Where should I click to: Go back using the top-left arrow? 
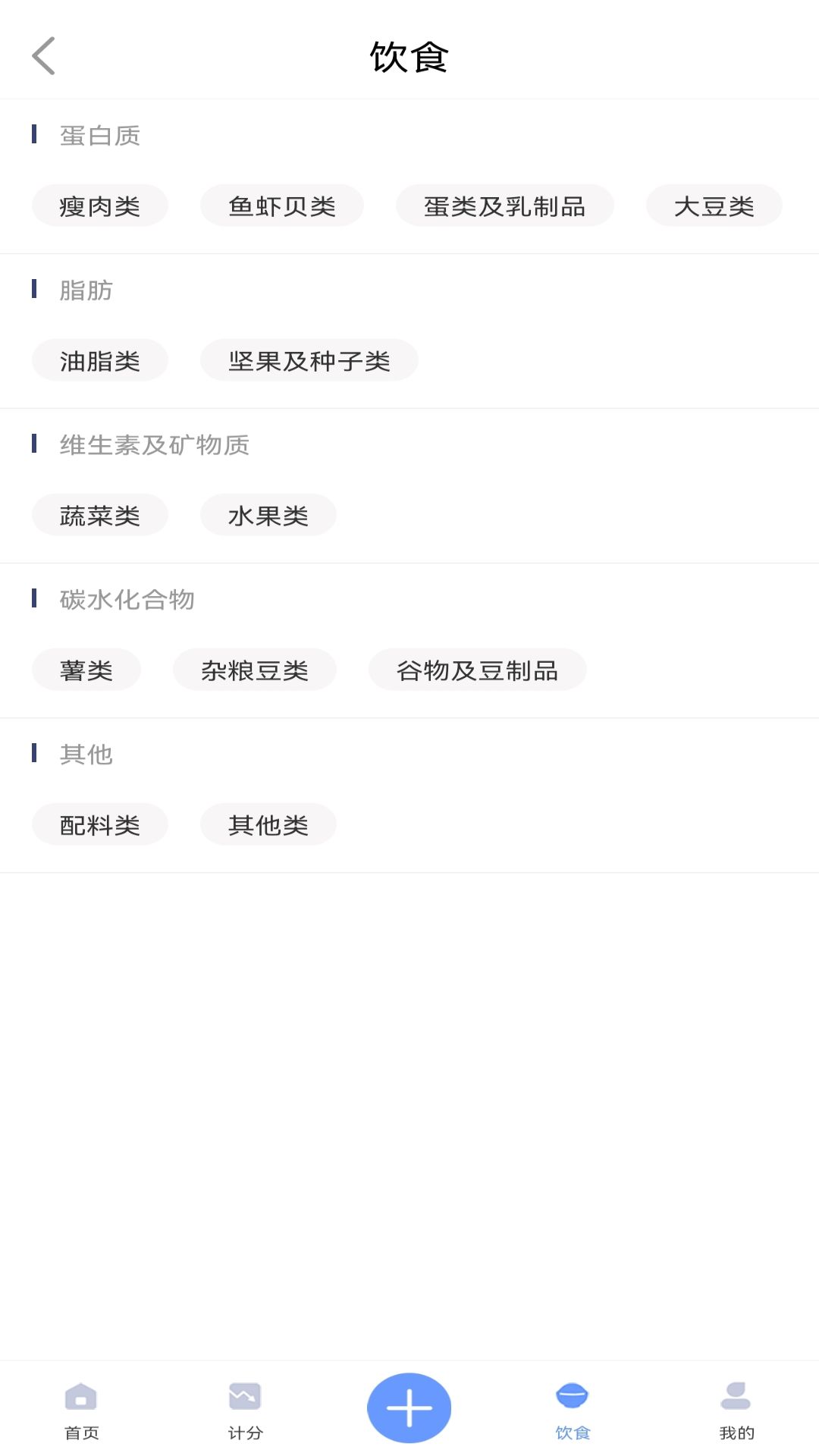coord(44,56)
